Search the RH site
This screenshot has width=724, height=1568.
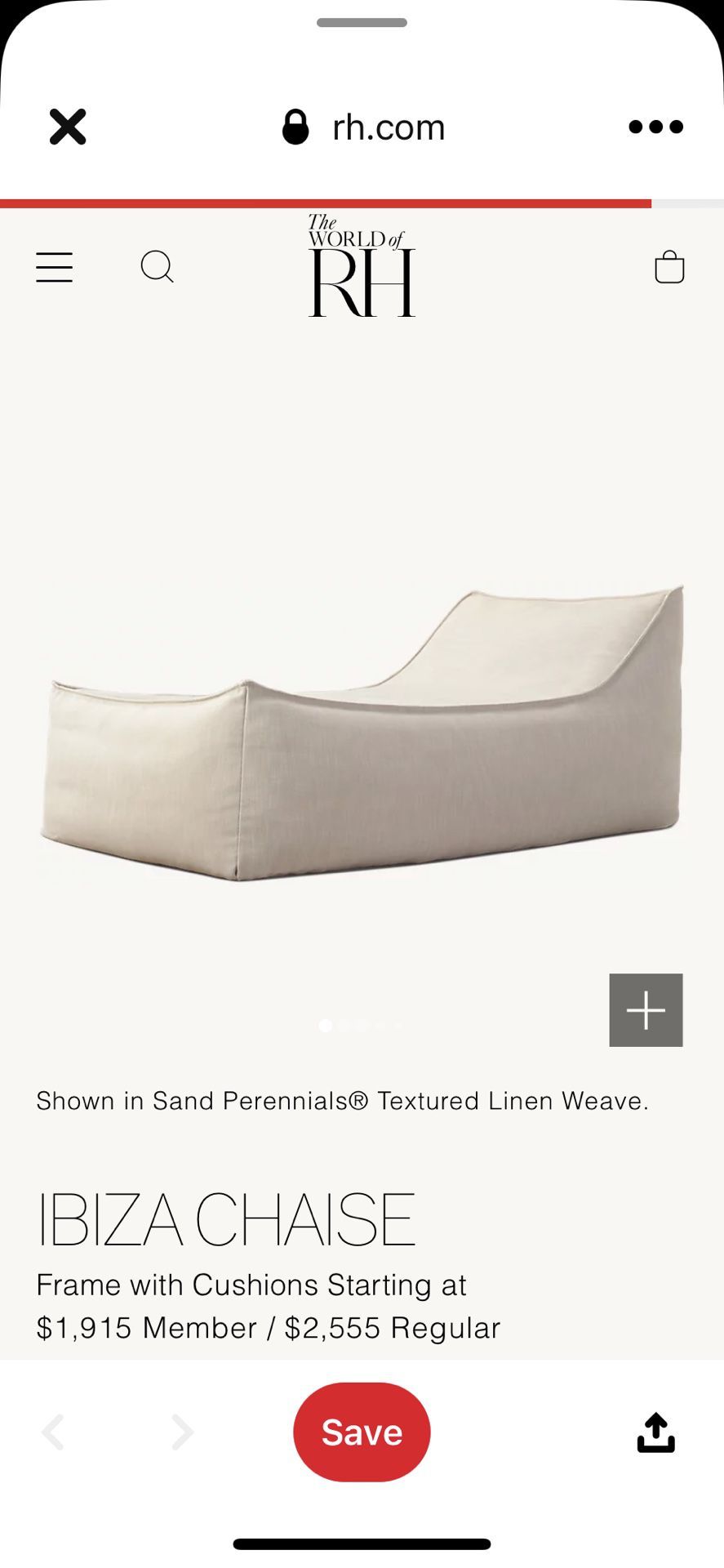[157, 267]
